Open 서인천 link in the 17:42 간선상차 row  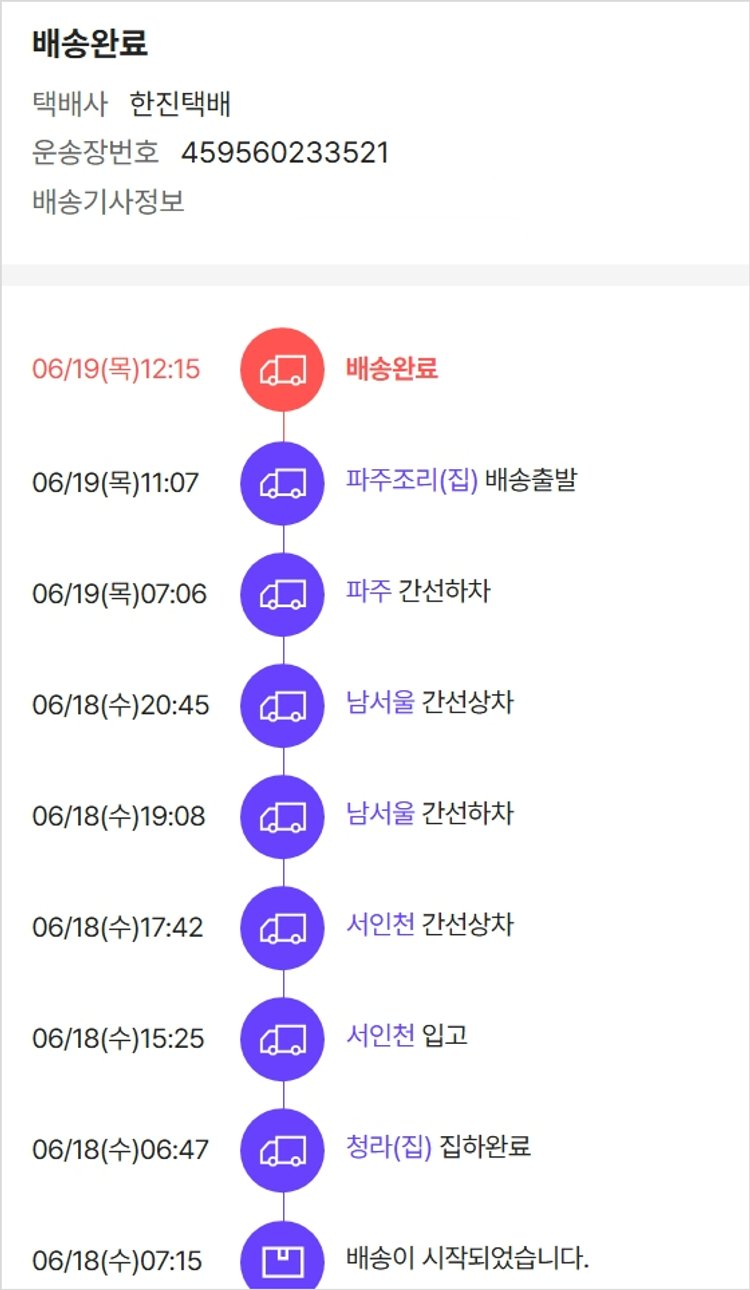coord(380,925)
